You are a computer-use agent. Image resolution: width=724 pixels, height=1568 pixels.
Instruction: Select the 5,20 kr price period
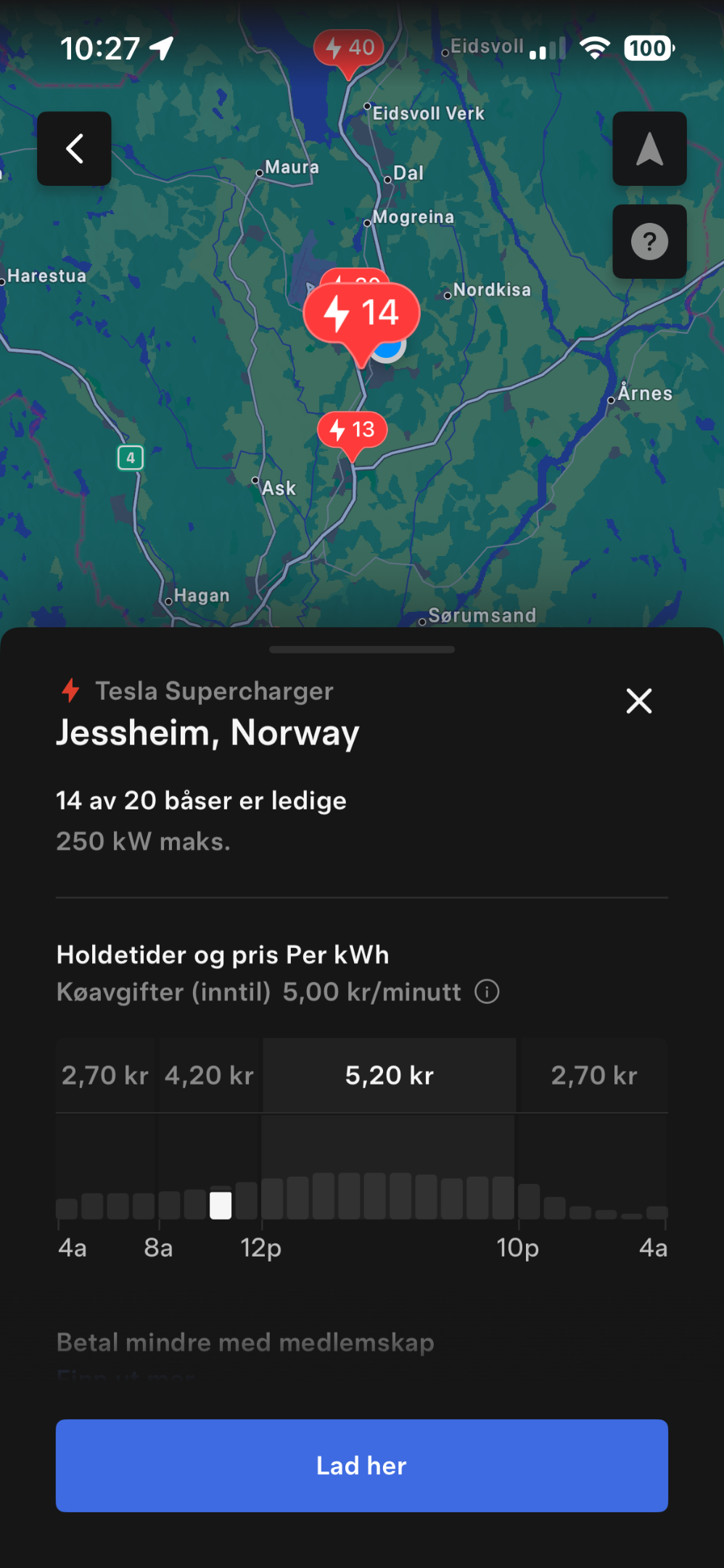pyautogui.click(x=390, y=1075)
